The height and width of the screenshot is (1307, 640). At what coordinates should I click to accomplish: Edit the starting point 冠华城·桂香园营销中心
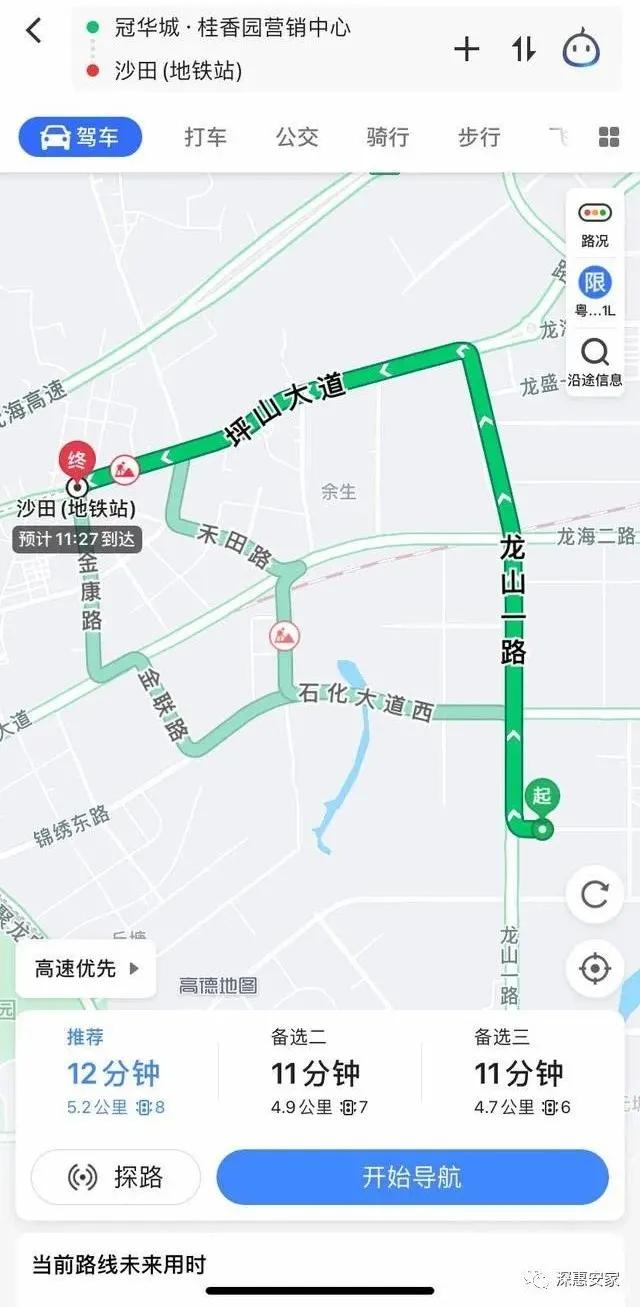(x=232, y=28)
